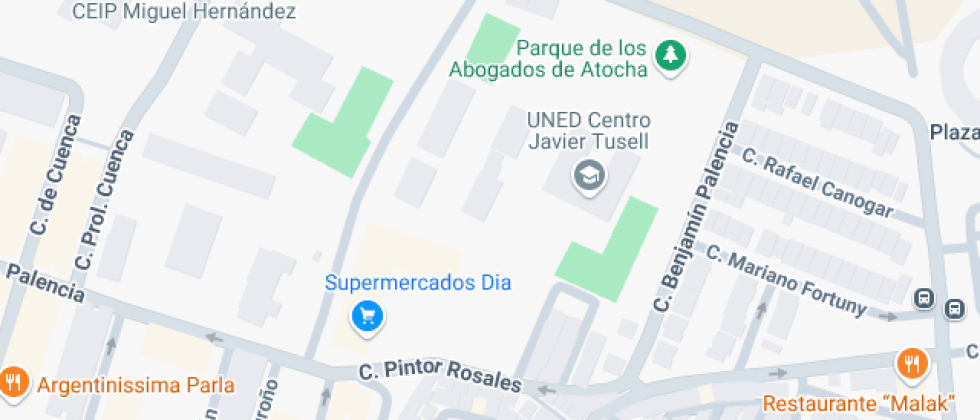Tap the UNED Centro Javier Tusell marker
This screenshot has height=420, width=980.
588,177
